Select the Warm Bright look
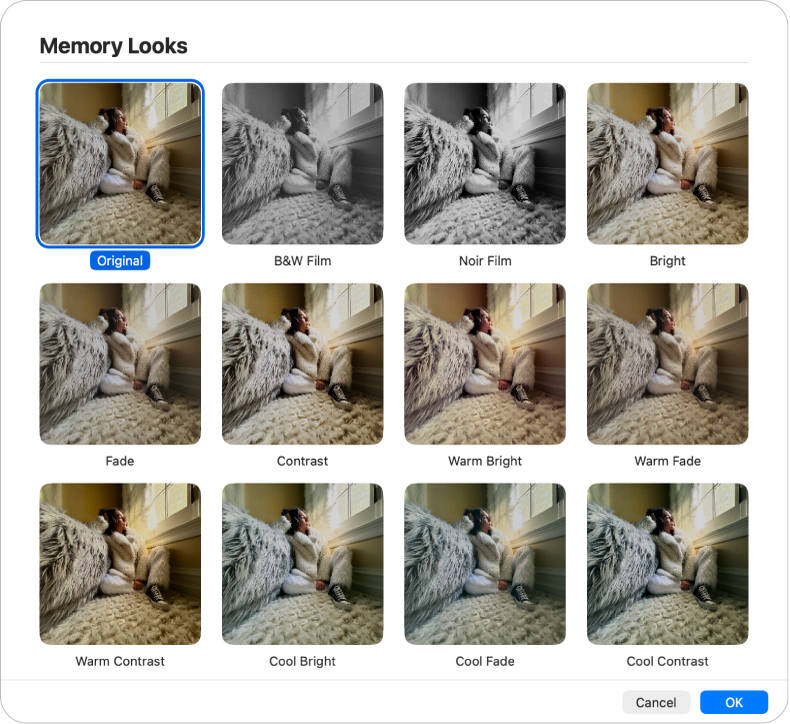The width and height of the screenshot is (790, 724). point(485,364)
